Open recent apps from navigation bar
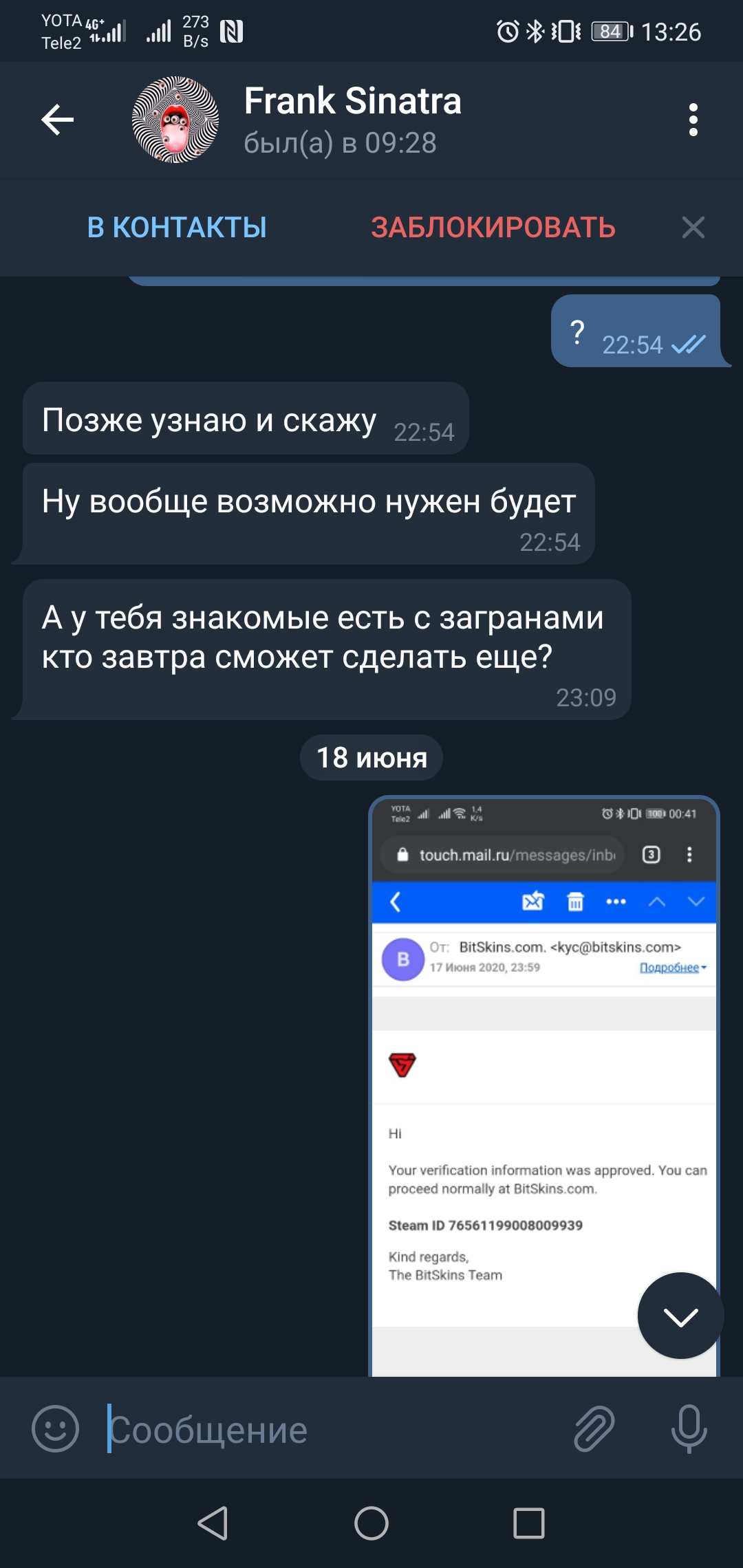 tap(528, 1523)
